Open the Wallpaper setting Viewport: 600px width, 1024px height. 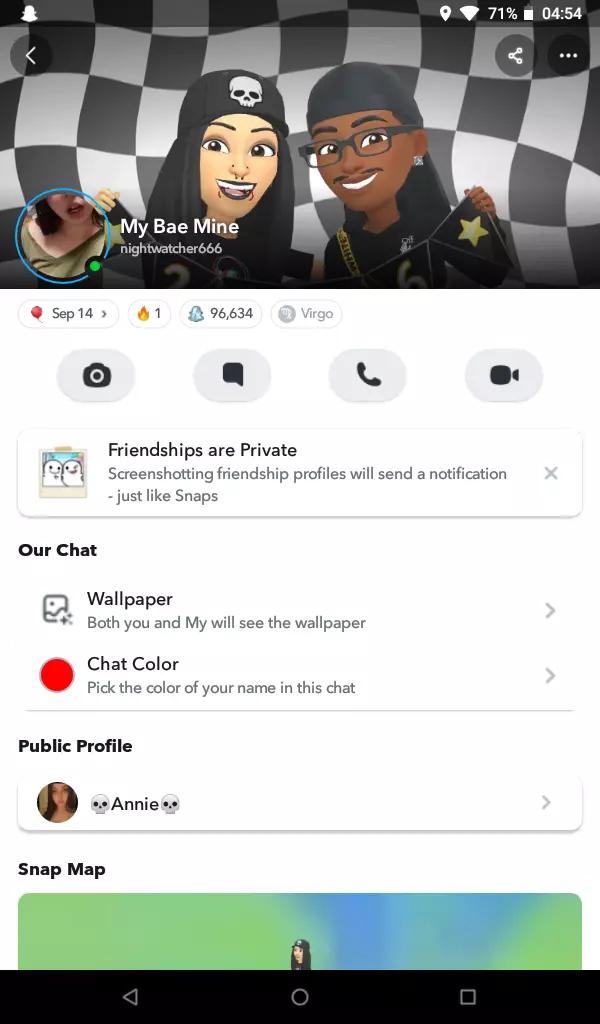[300, 610]
